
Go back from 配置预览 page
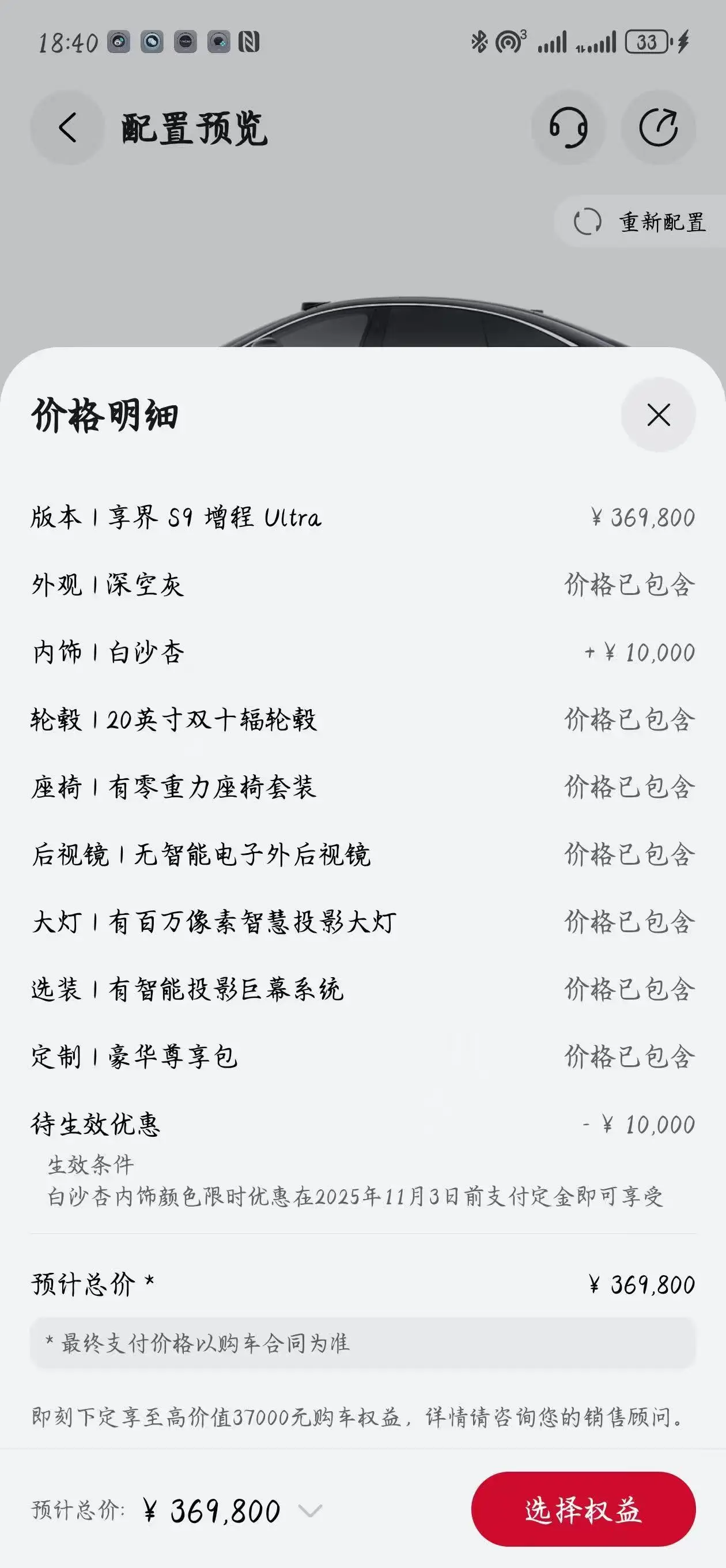[67, 128]
